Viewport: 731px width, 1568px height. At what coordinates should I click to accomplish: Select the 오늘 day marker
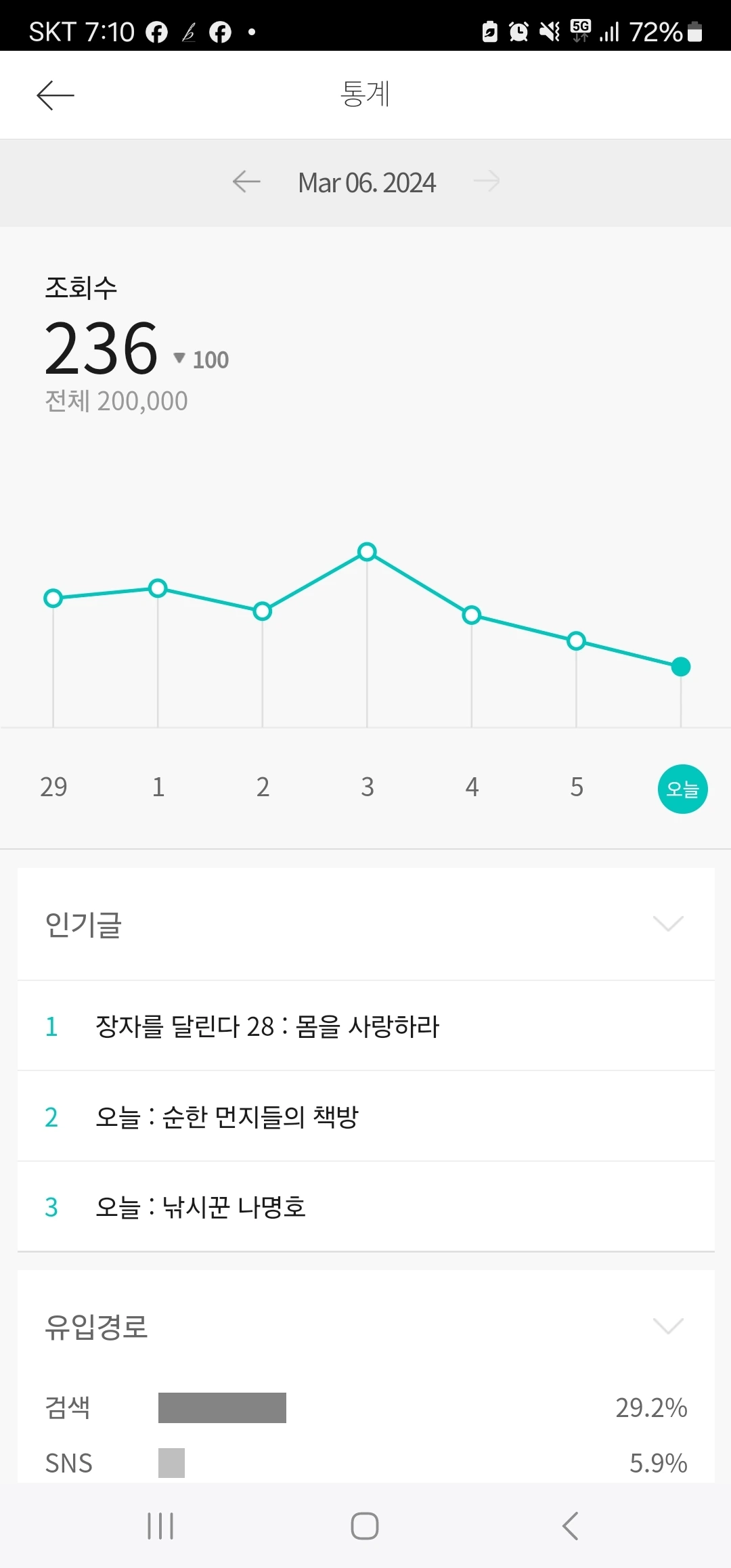[x=682, y=789]
